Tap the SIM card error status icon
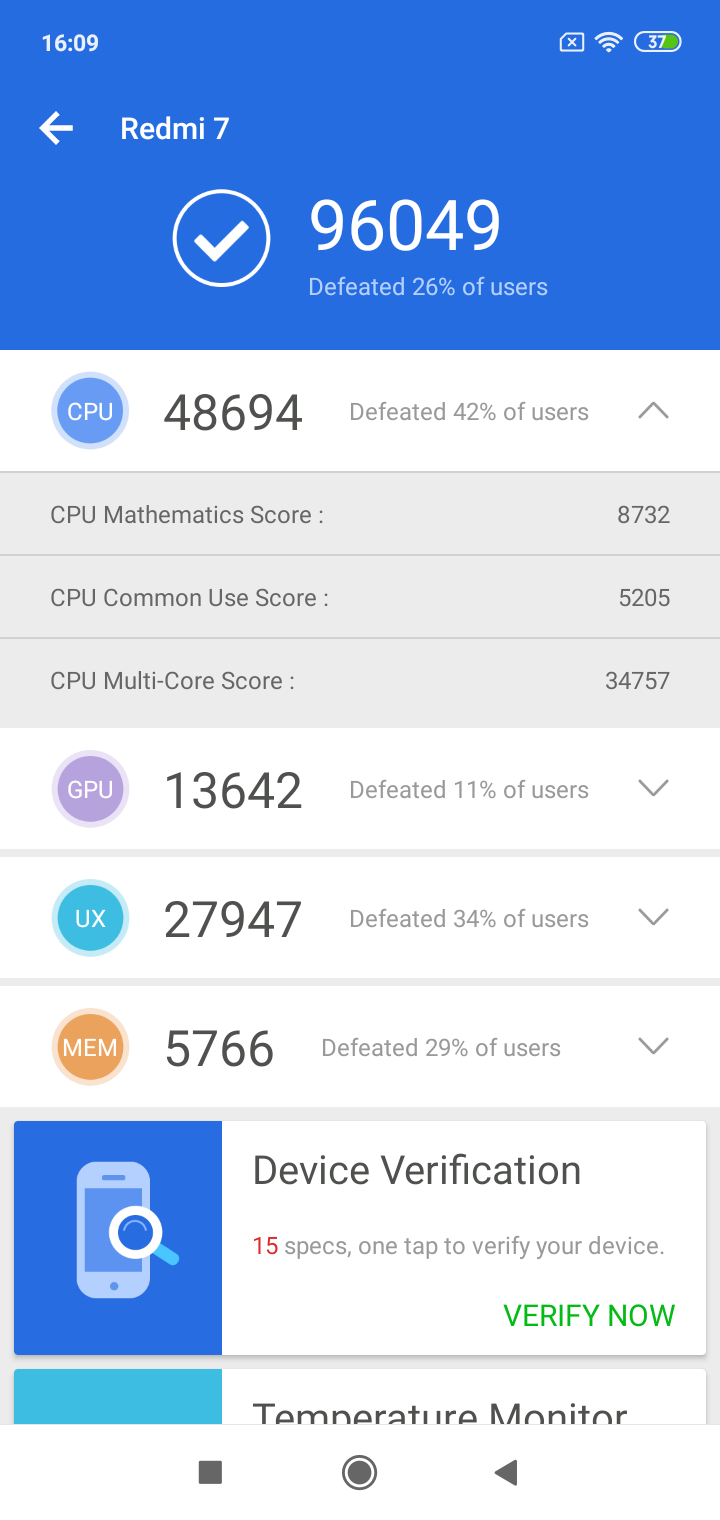720x1520 pixels. coord(570,42)
